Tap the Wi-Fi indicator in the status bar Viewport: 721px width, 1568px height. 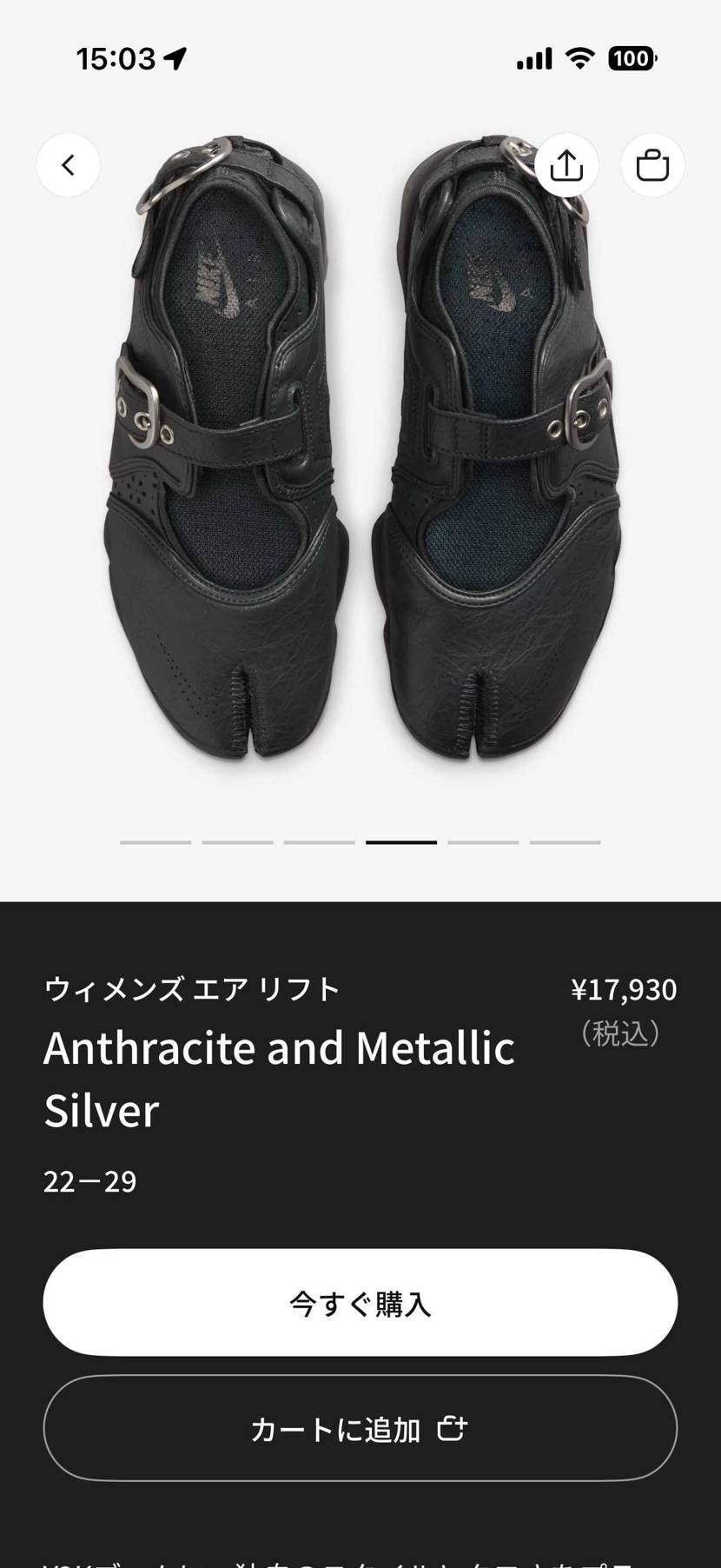point(579,57)
